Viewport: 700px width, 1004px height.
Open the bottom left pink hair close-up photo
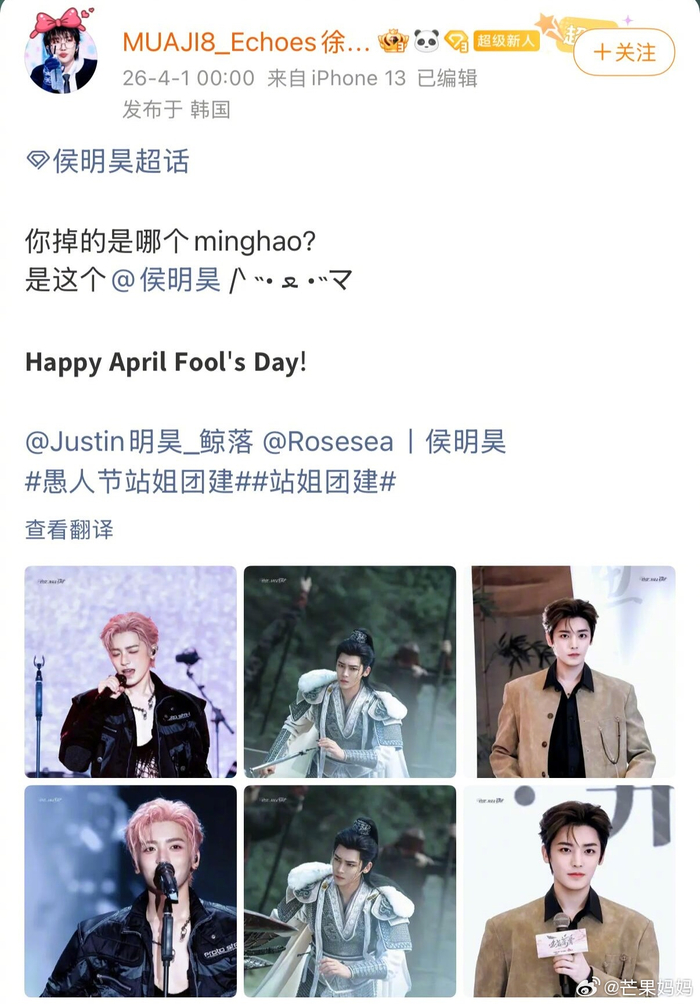click(x=131, y=890)
